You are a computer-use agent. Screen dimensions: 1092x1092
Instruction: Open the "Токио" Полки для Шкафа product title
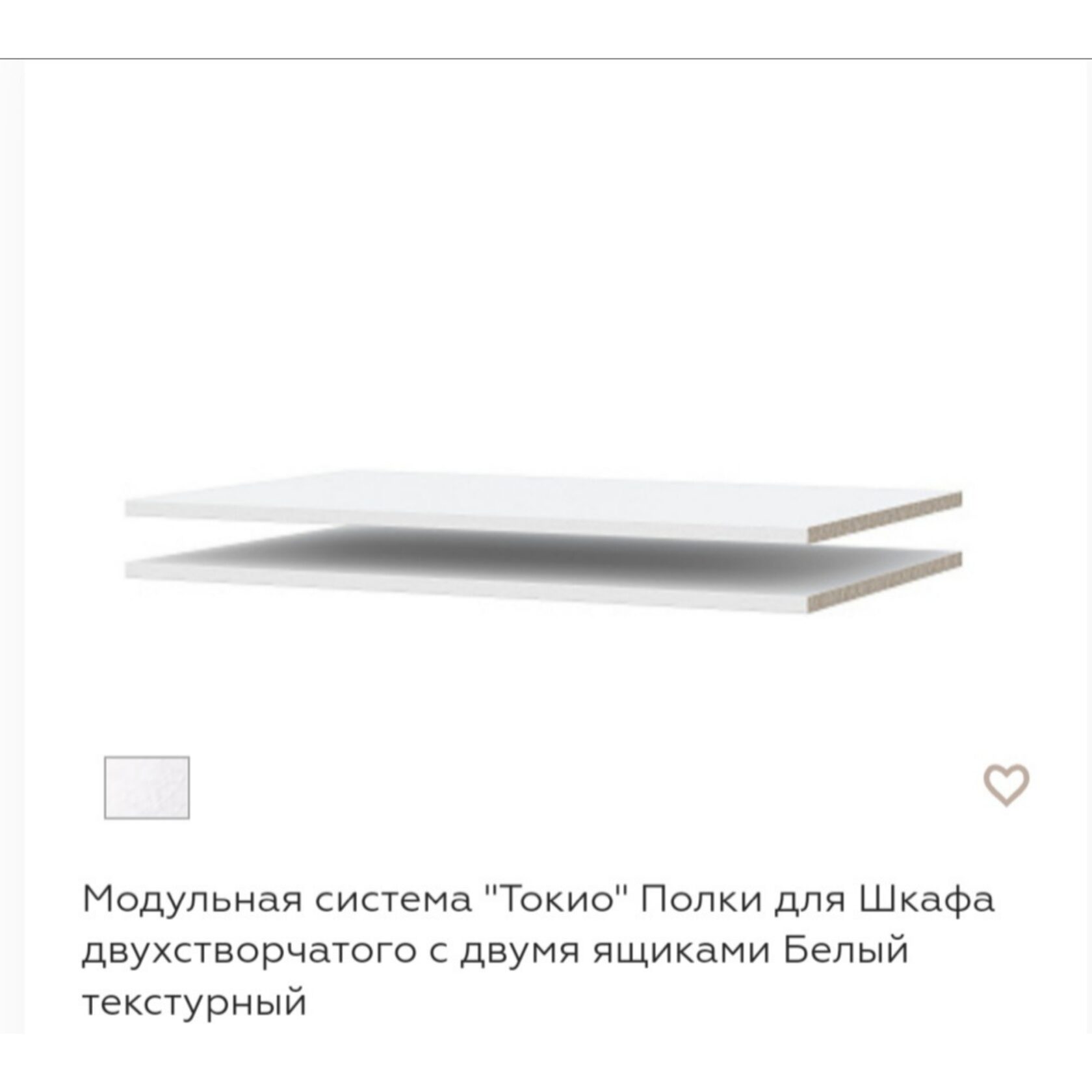(538, 950)
